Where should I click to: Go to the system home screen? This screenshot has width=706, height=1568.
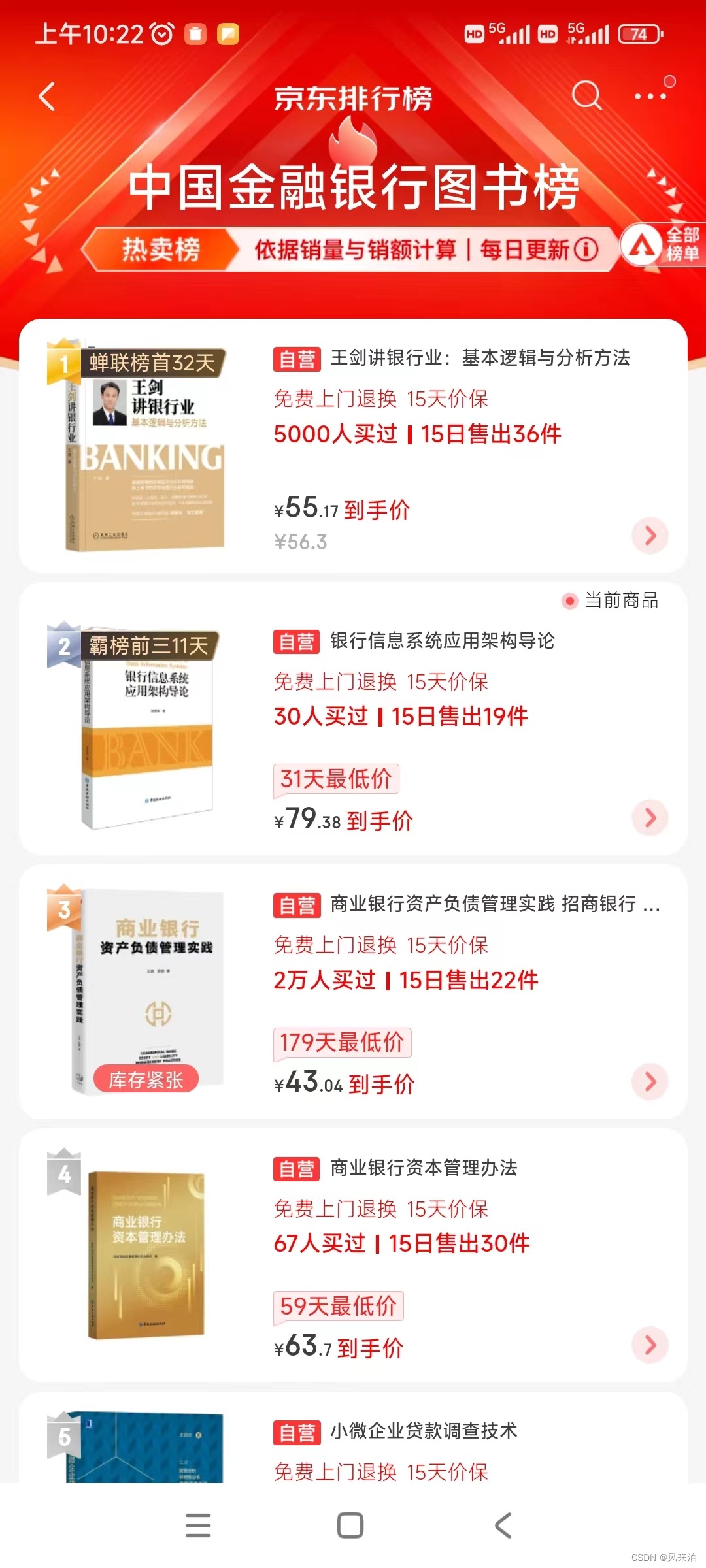(350, 1526)
